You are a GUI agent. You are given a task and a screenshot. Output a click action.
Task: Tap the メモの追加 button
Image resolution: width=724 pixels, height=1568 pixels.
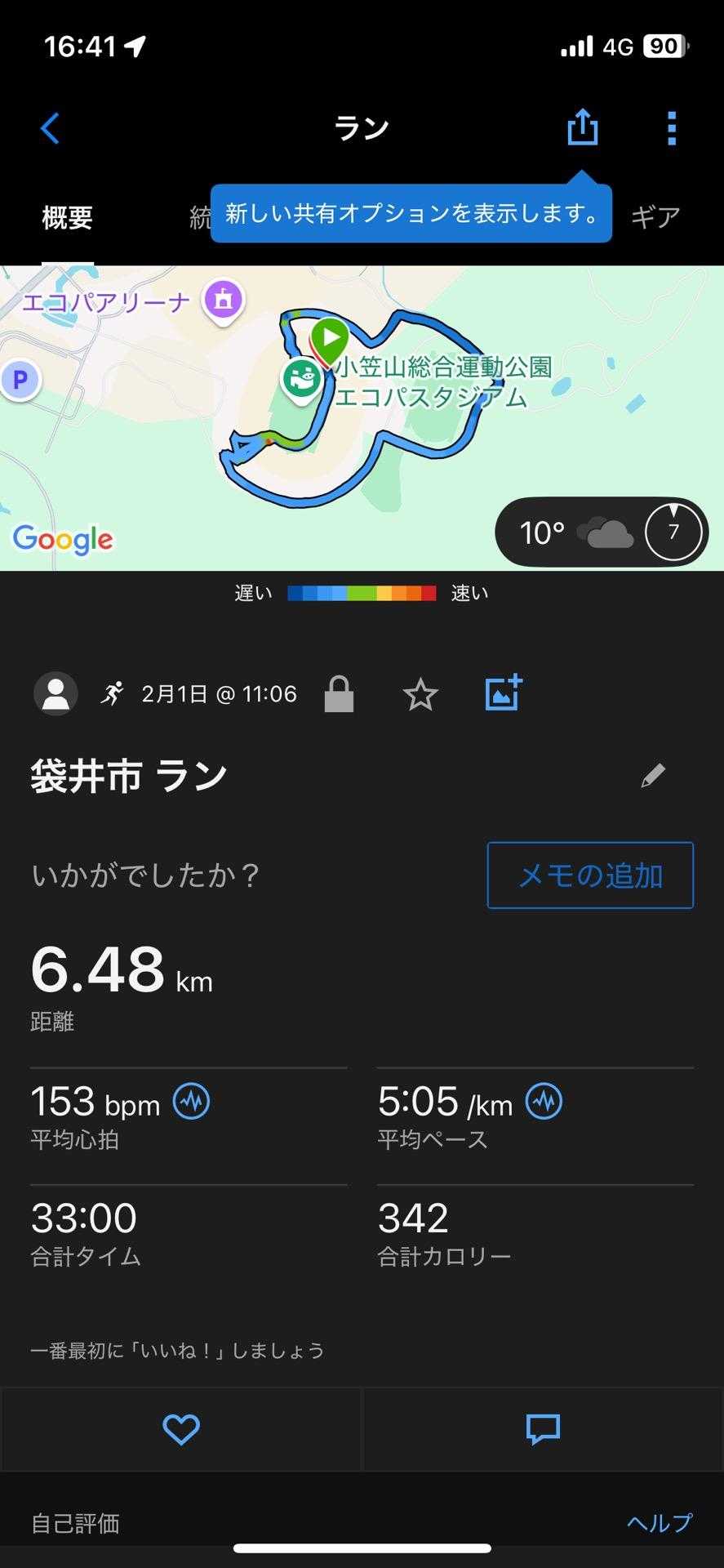point(590,875)
